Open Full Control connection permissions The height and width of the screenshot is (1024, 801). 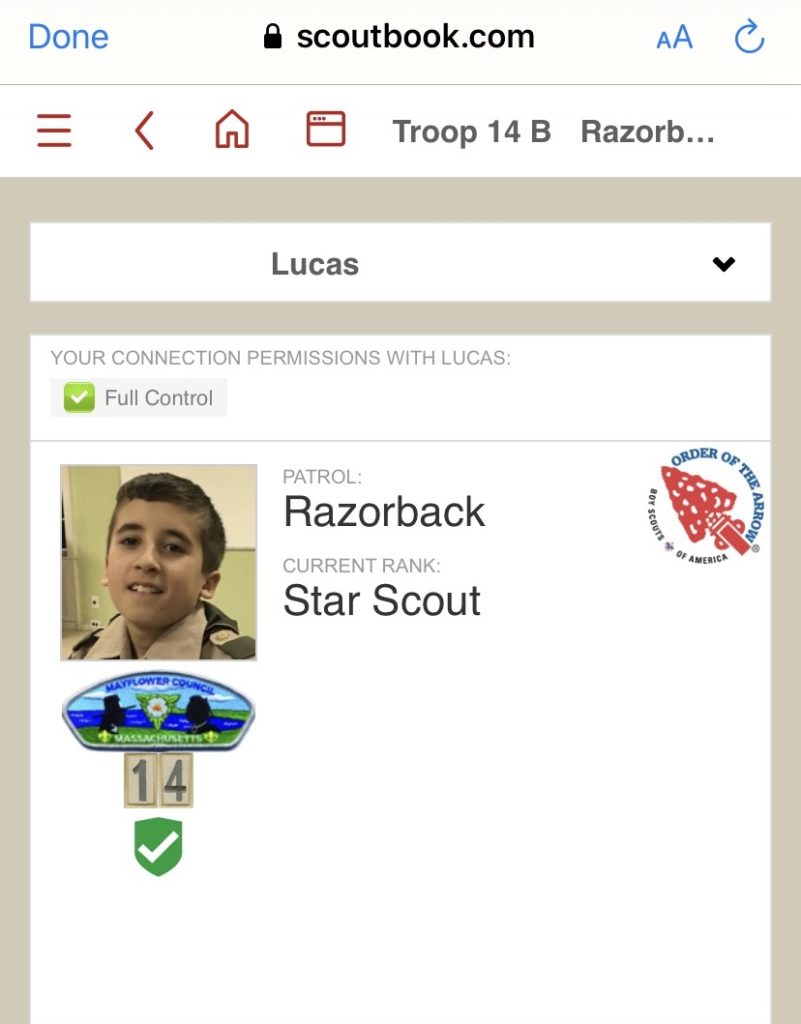(x=139, y=398)
